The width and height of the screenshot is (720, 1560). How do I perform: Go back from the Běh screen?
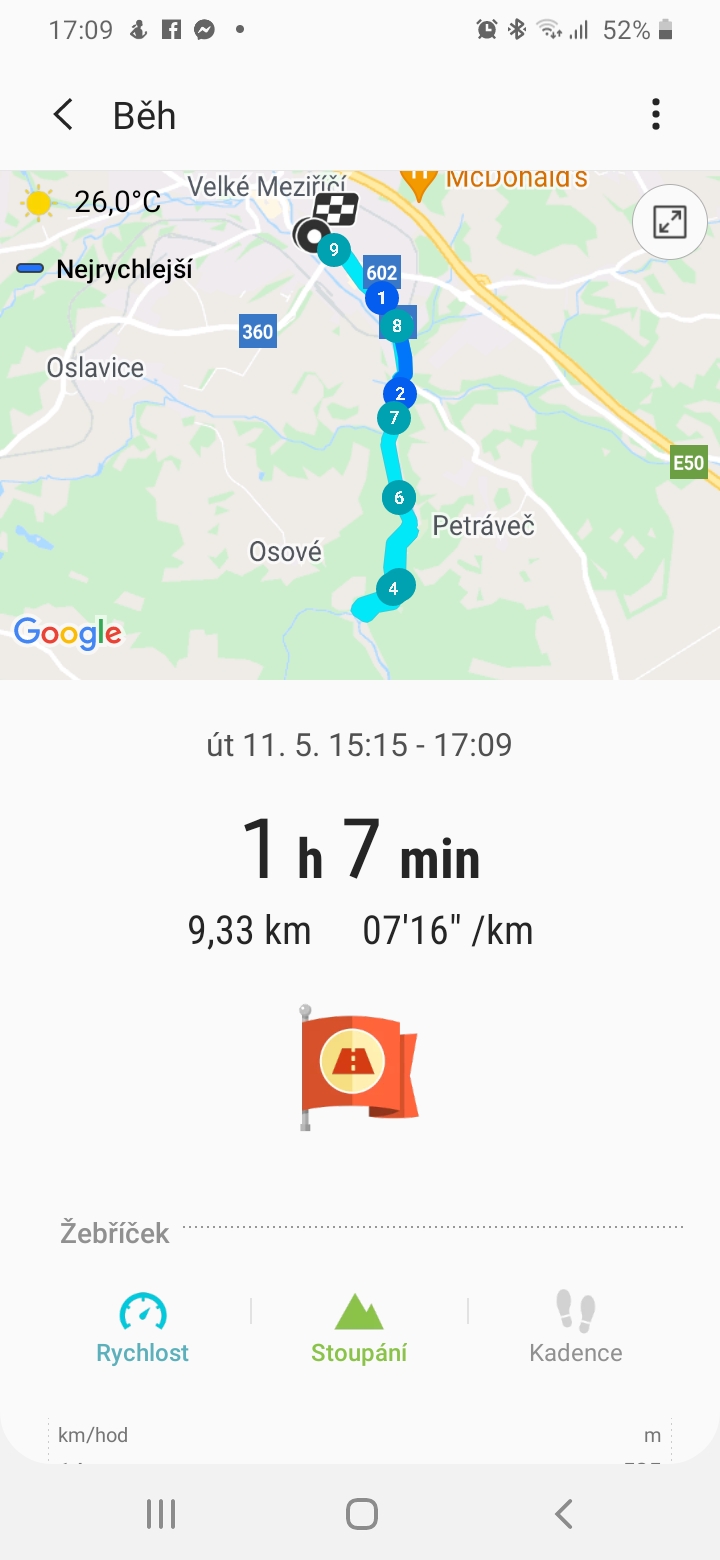pos(63,115)
